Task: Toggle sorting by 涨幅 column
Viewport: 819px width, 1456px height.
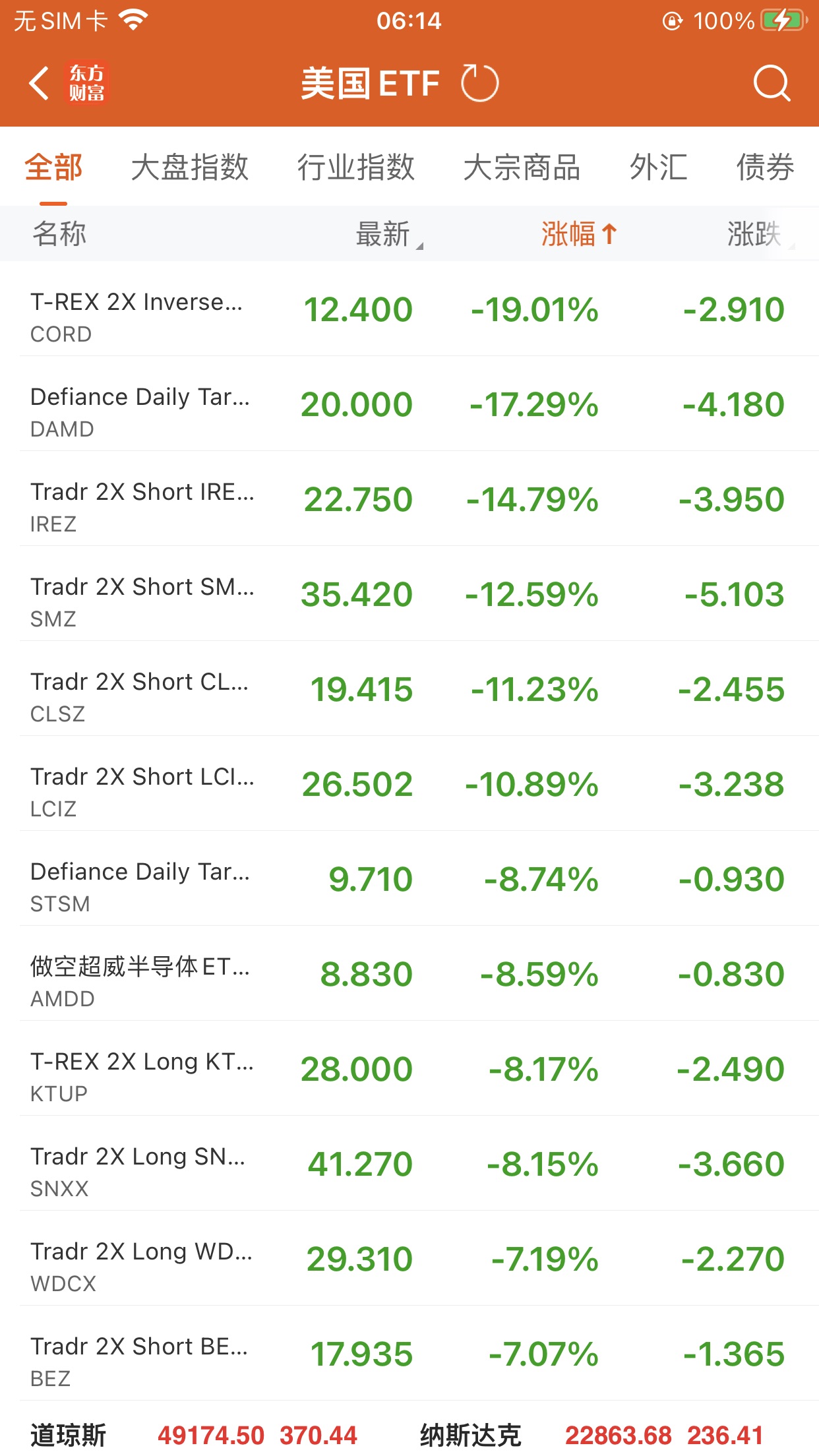Action: coord(578,234)
